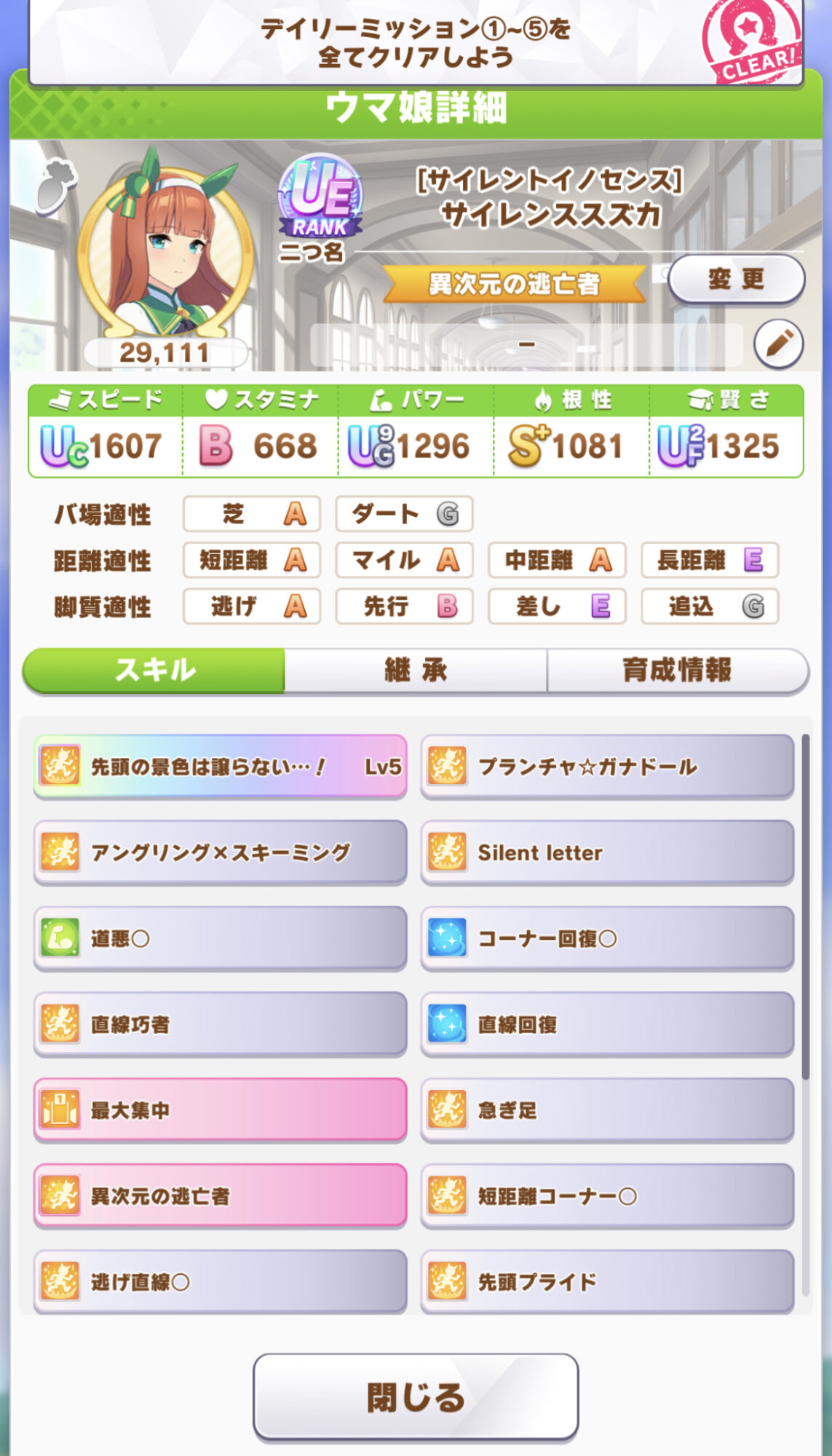Open skill 先頭の景色は譲らない…！ Lv5

click(220, 767)
